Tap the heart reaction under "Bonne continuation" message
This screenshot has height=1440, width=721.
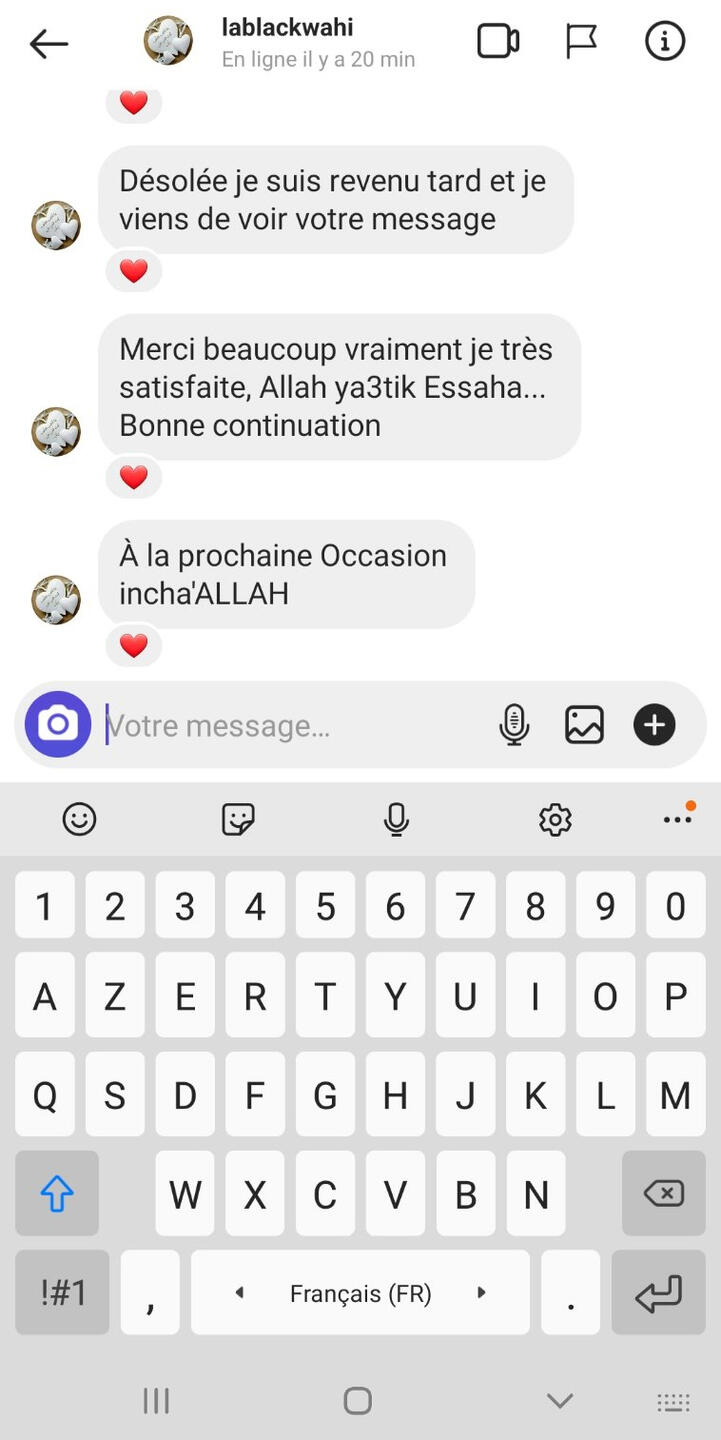(134, 478)
